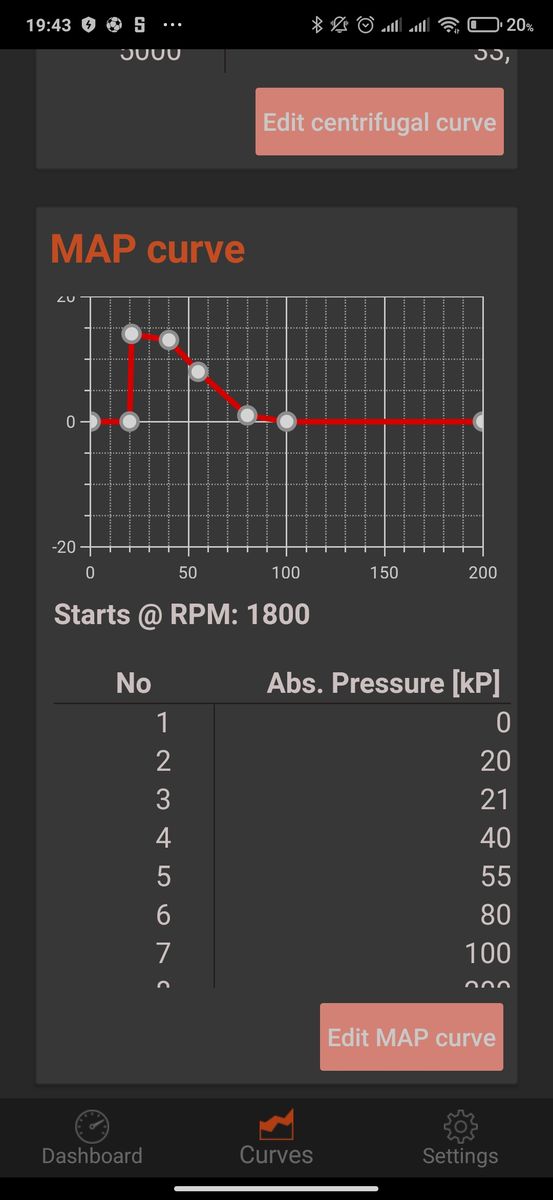
Task: Switch to the Dashboard tab
Action: coord(92,1138)
